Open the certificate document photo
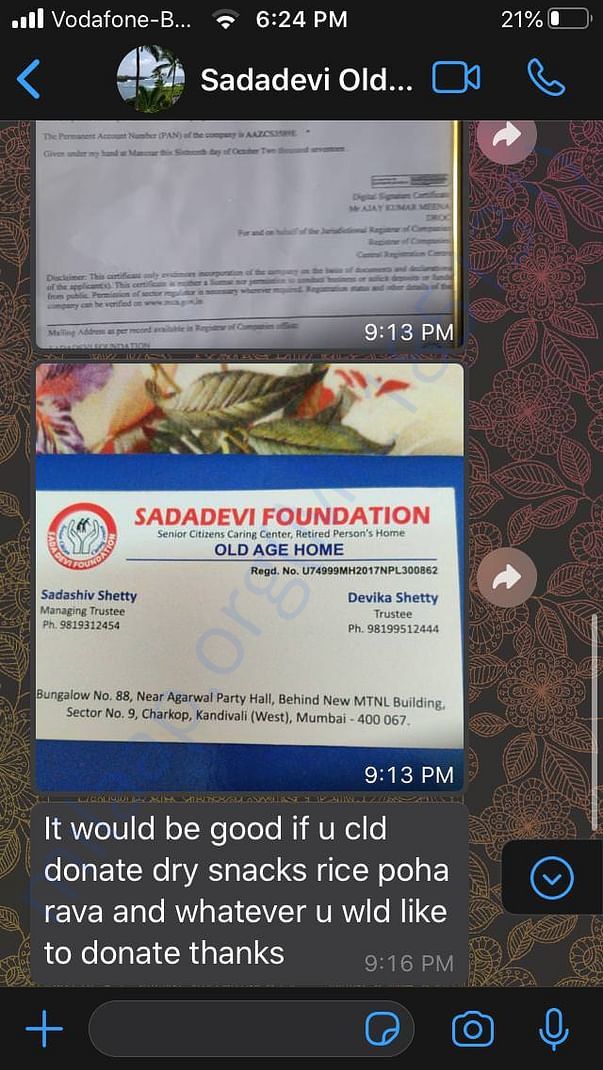This screenshot has width=603, height=1070. [x=249, y=232]
